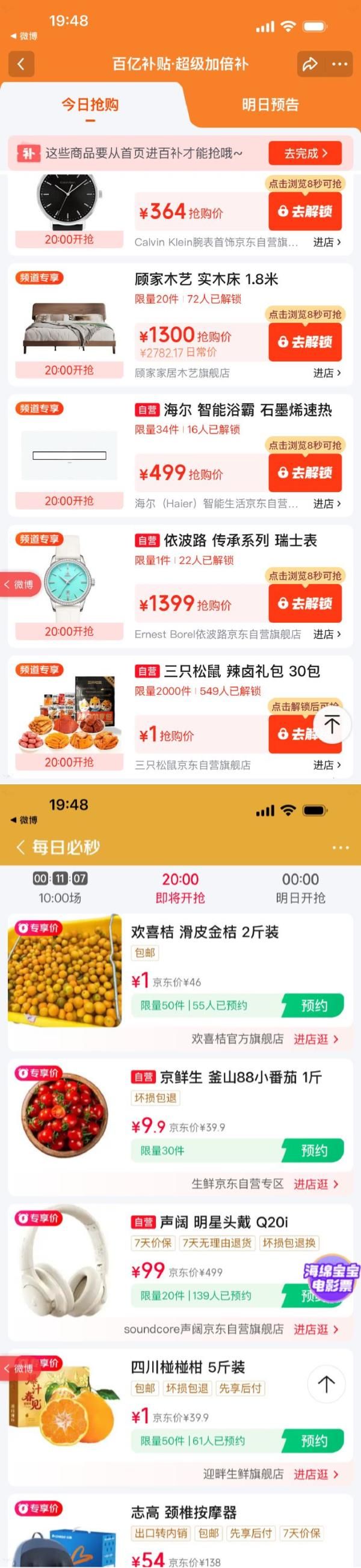Image resolution: width=361 pixels, height=1568 pixels.
Task: Reserve the 四川椪椪柑 5斤装 deal
Action: pos(313,1441)
